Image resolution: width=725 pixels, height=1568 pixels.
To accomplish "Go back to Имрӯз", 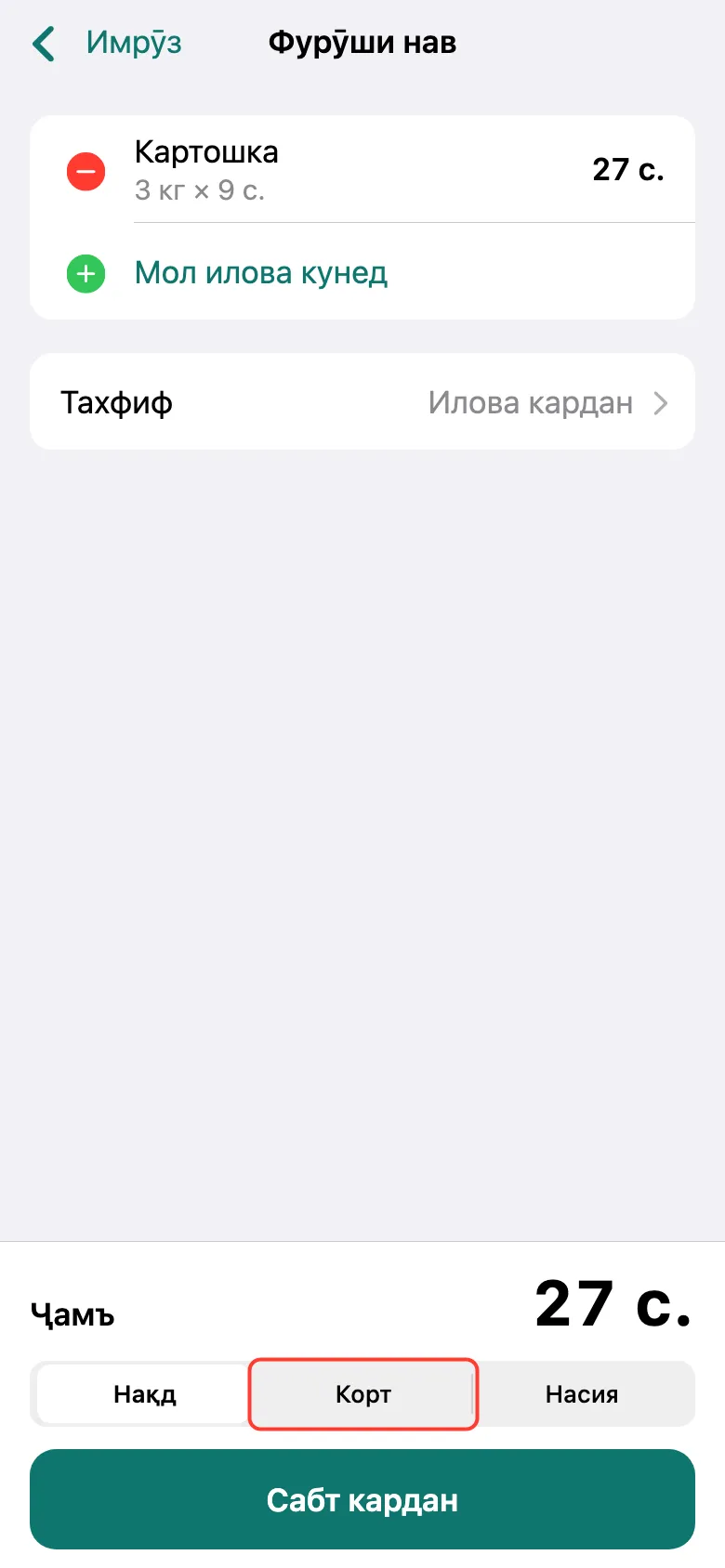I will (106, 43).
